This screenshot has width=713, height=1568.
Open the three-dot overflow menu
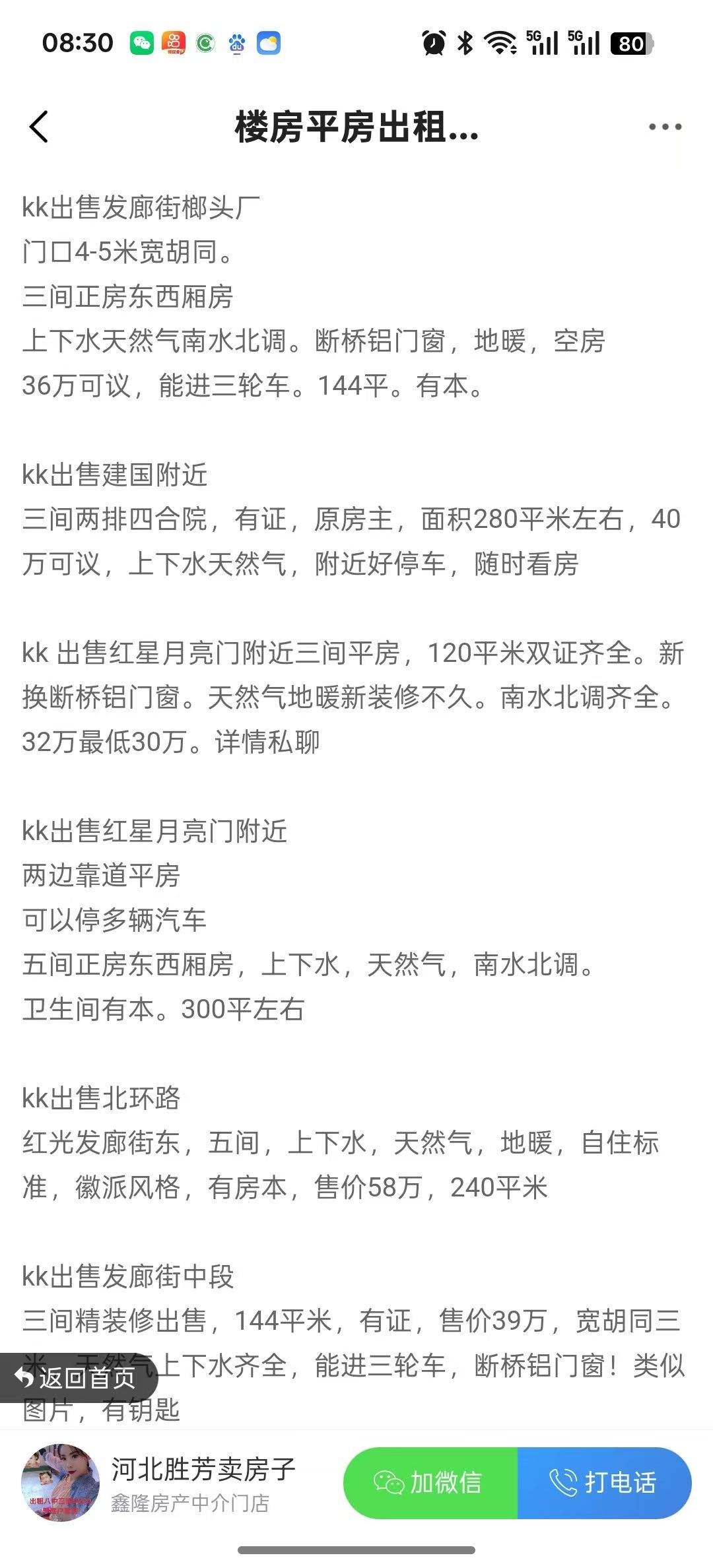point(664,127)
